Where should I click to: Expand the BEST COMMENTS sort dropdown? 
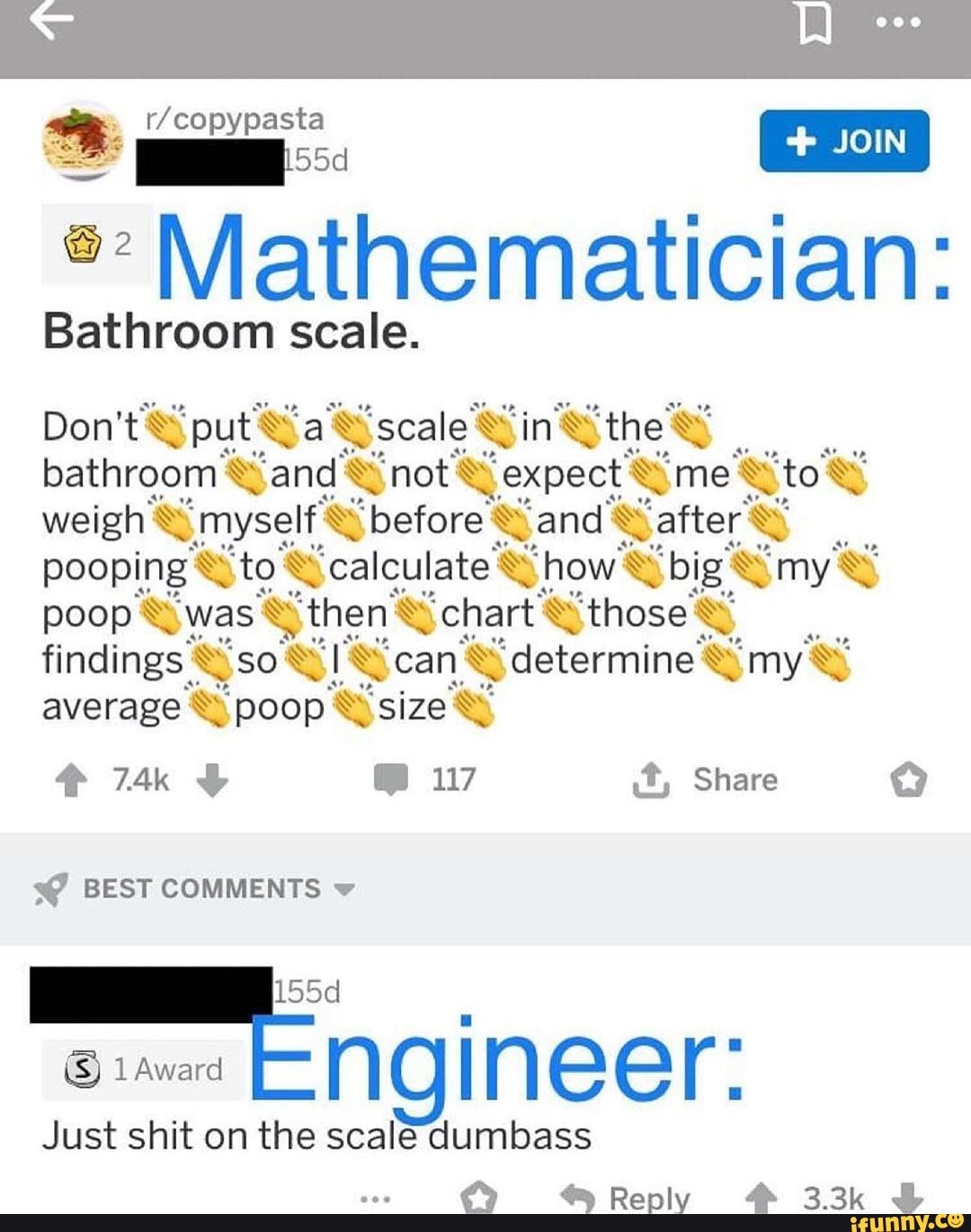[x=345, y=889]
